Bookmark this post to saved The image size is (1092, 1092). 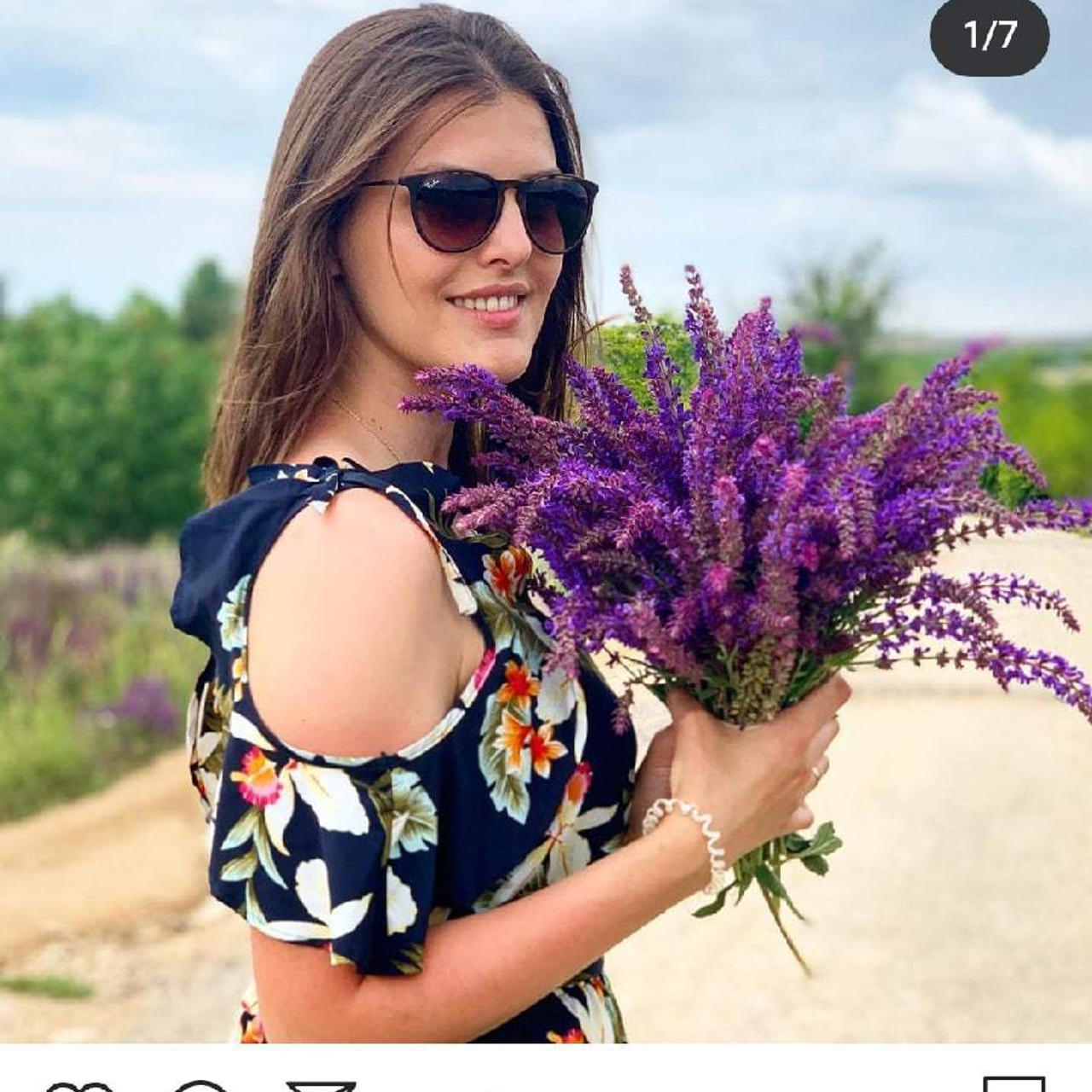(1014, 1085)
